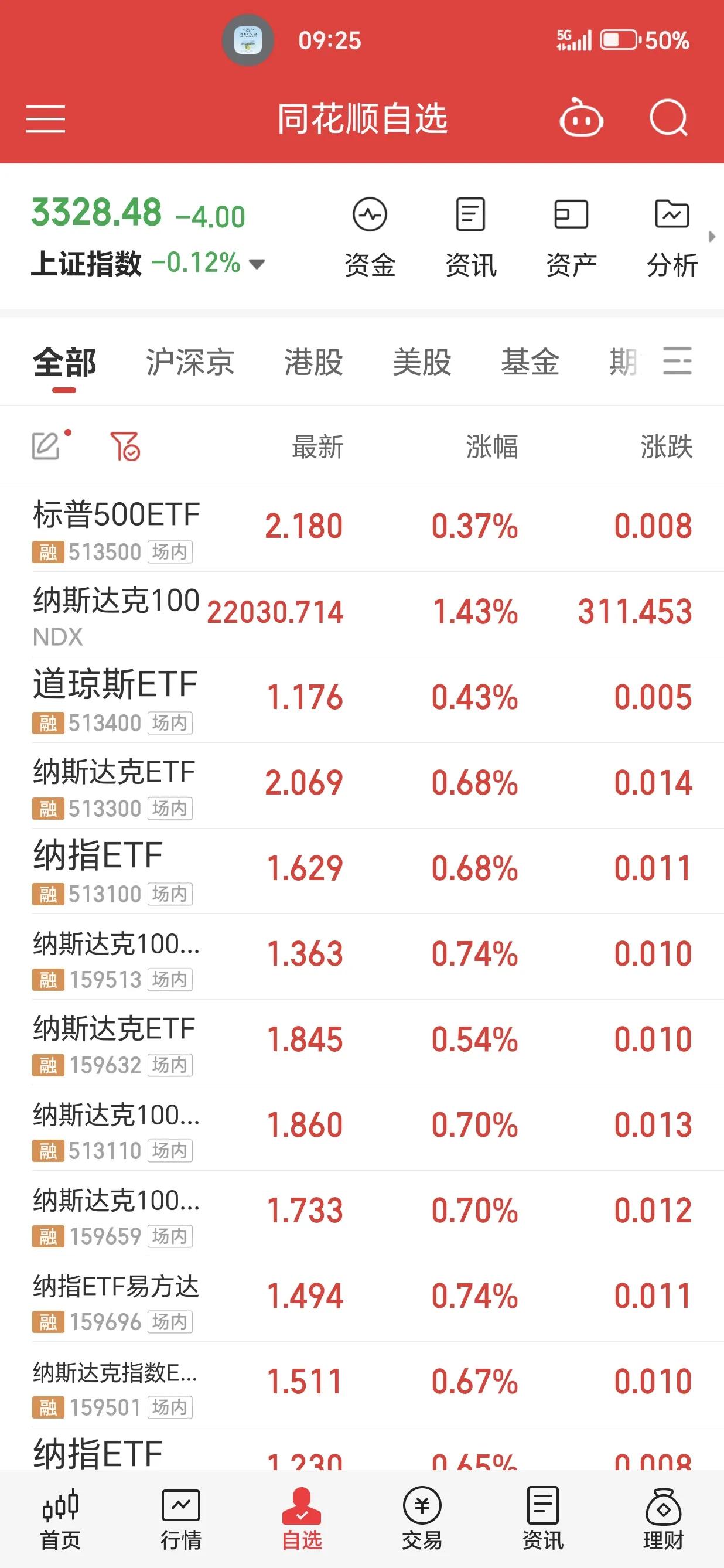Open the 资金 shortcut
Screen dimensions: 724x1568
point(370,237)
